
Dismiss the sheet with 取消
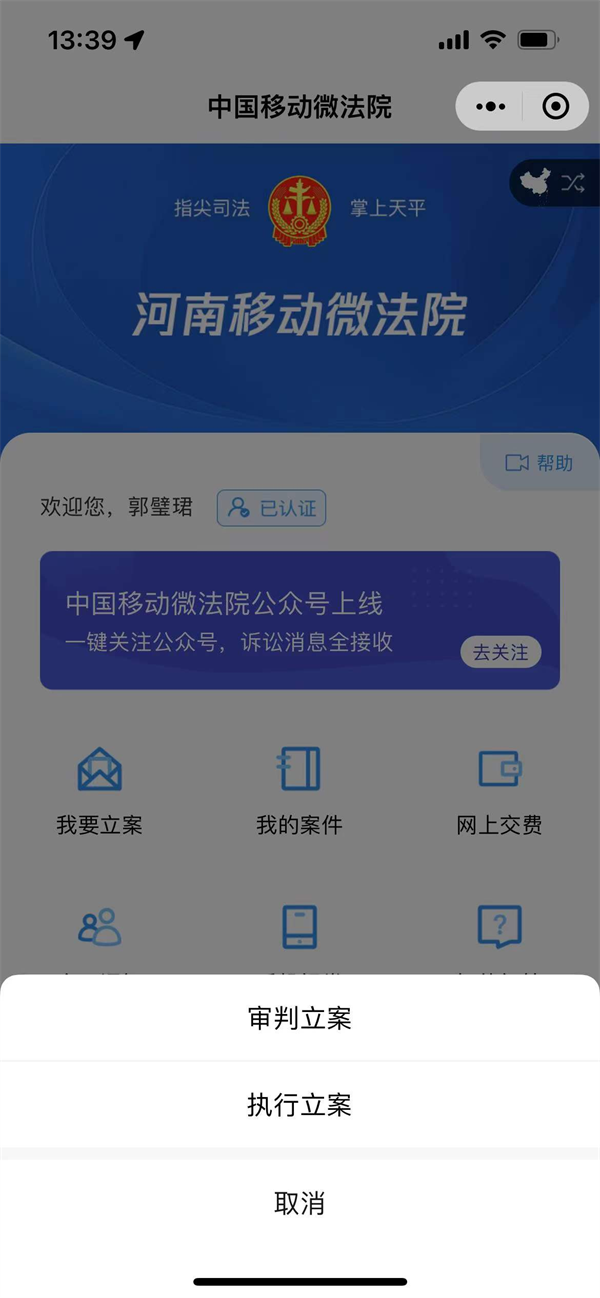pyautogui.click(x=299, y=1203)
